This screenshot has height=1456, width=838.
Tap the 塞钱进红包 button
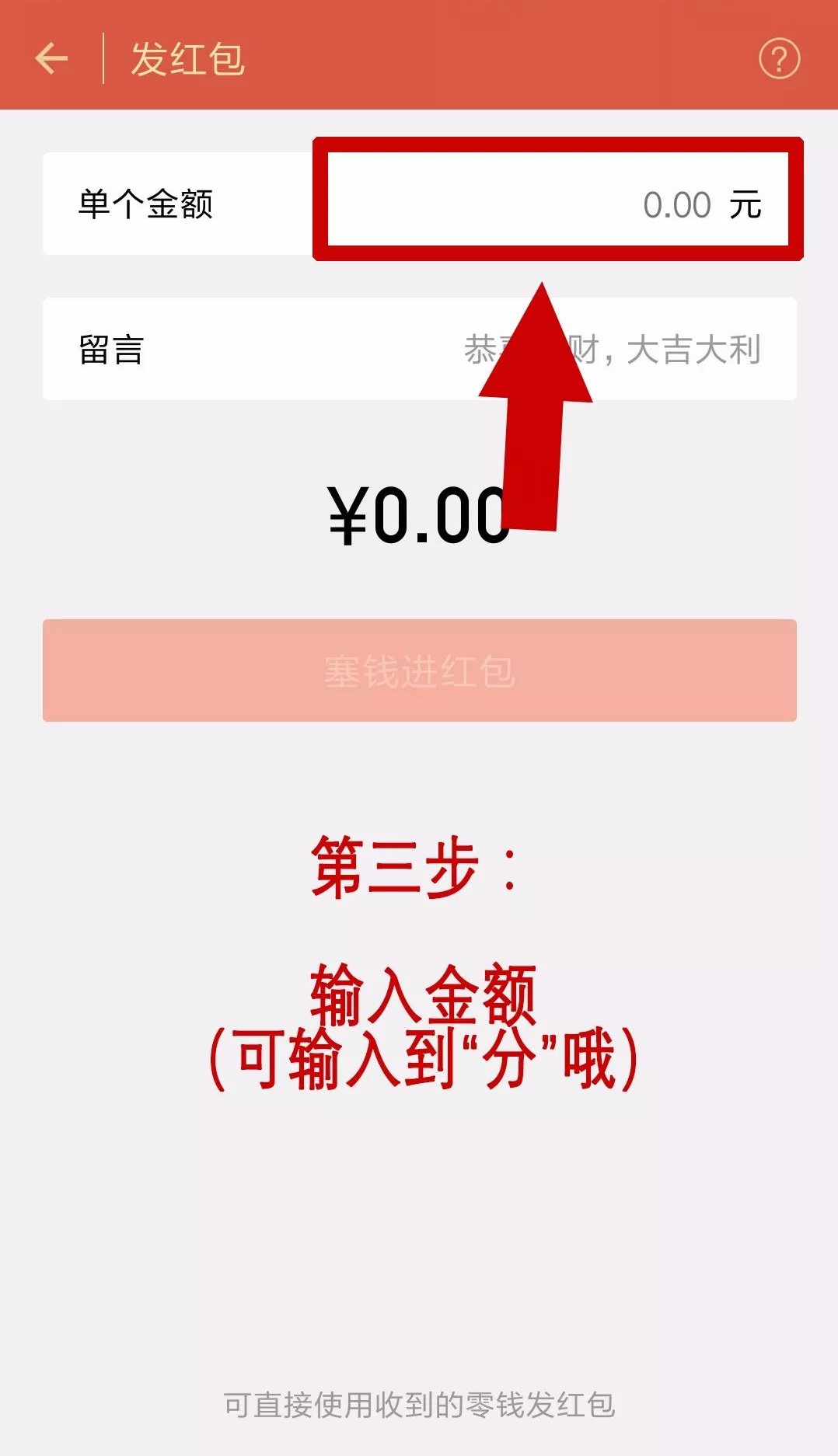click(x=420, y=671)
